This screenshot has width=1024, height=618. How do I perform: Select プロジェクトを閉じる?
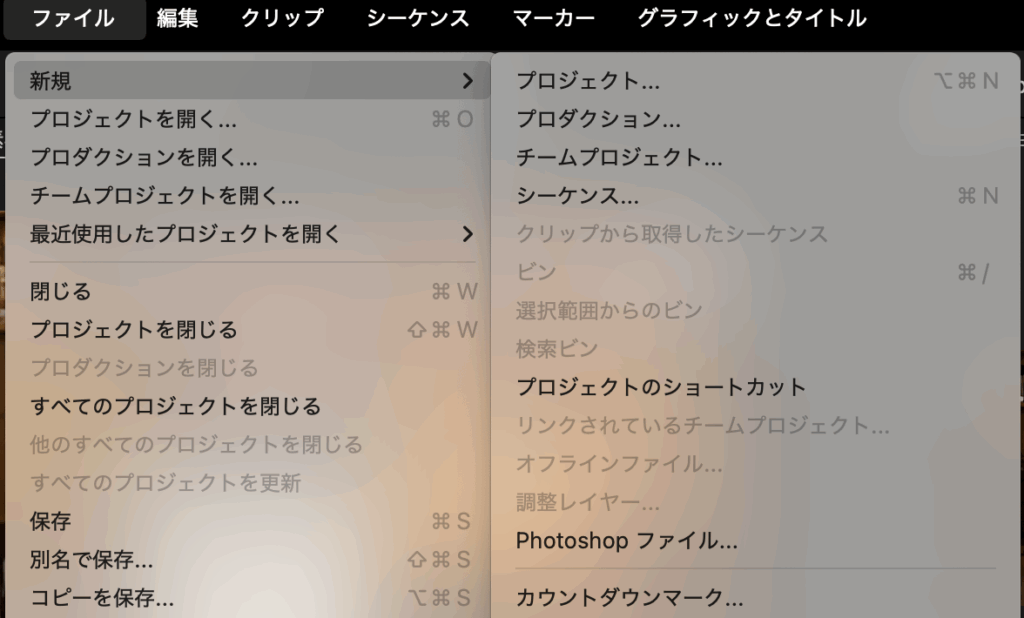133,330
